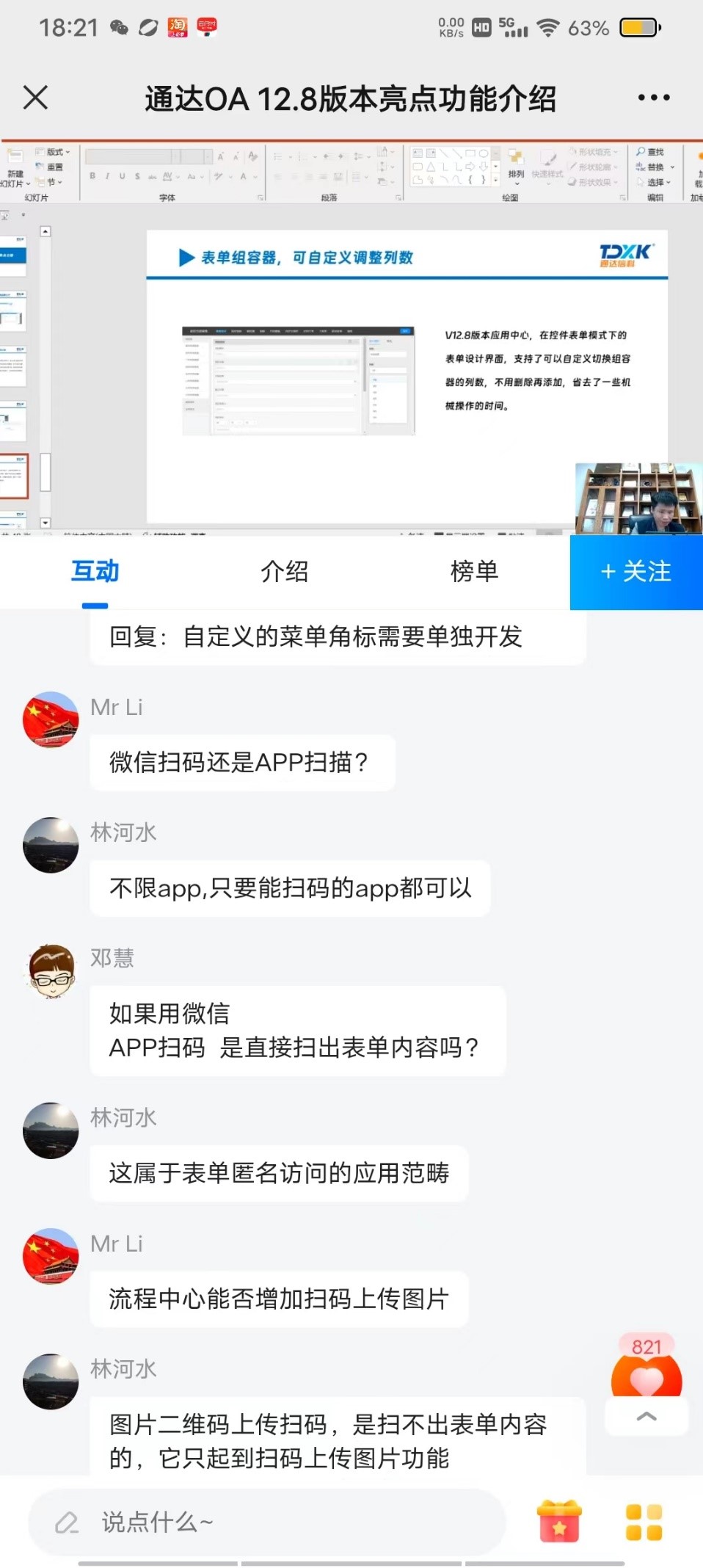Image resolution: width=703 pixels, height=1568 pixels.
Task: Select the 互动 tab
Action: (95, 571)
